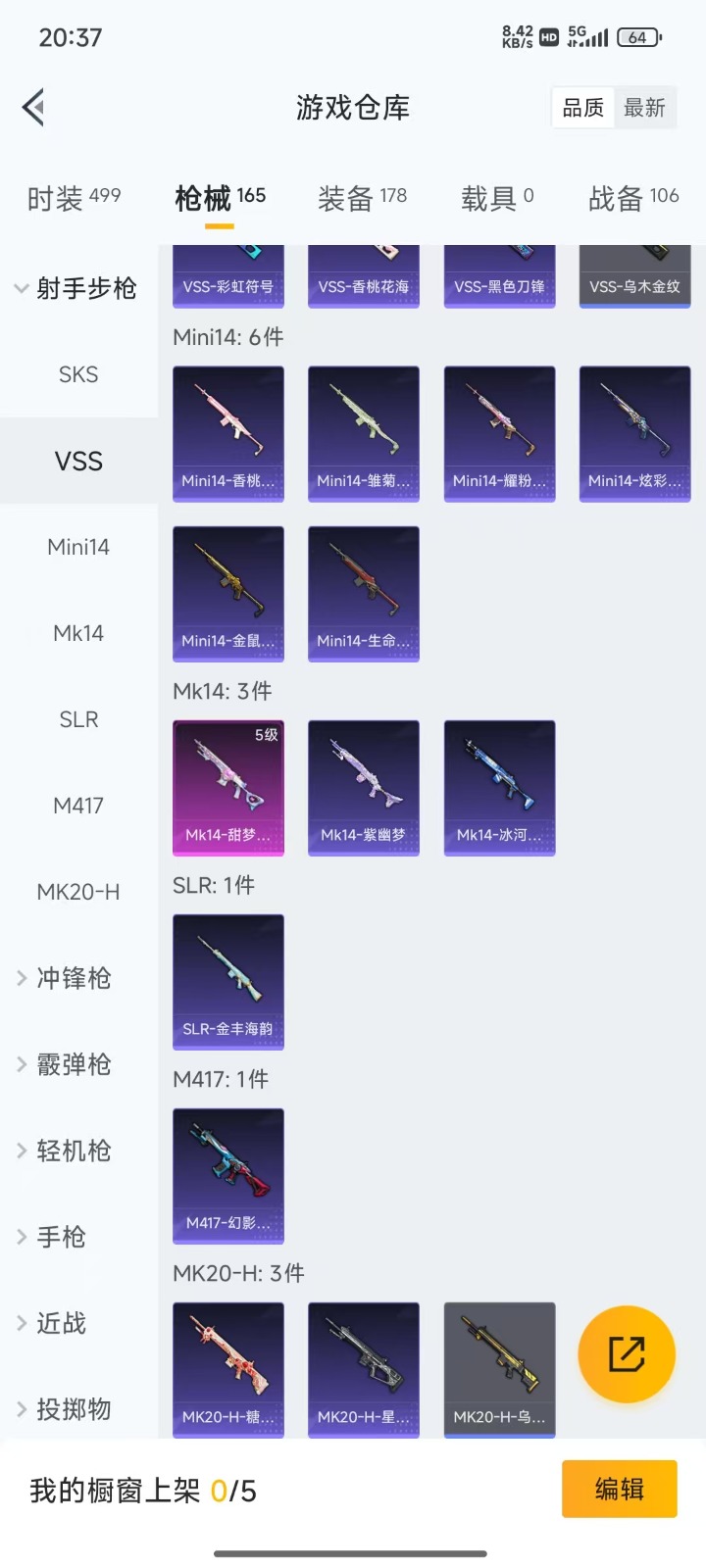706x1568 pixels.
Task: Go back from 游戏仓库 page
Action: click(34, 108)
